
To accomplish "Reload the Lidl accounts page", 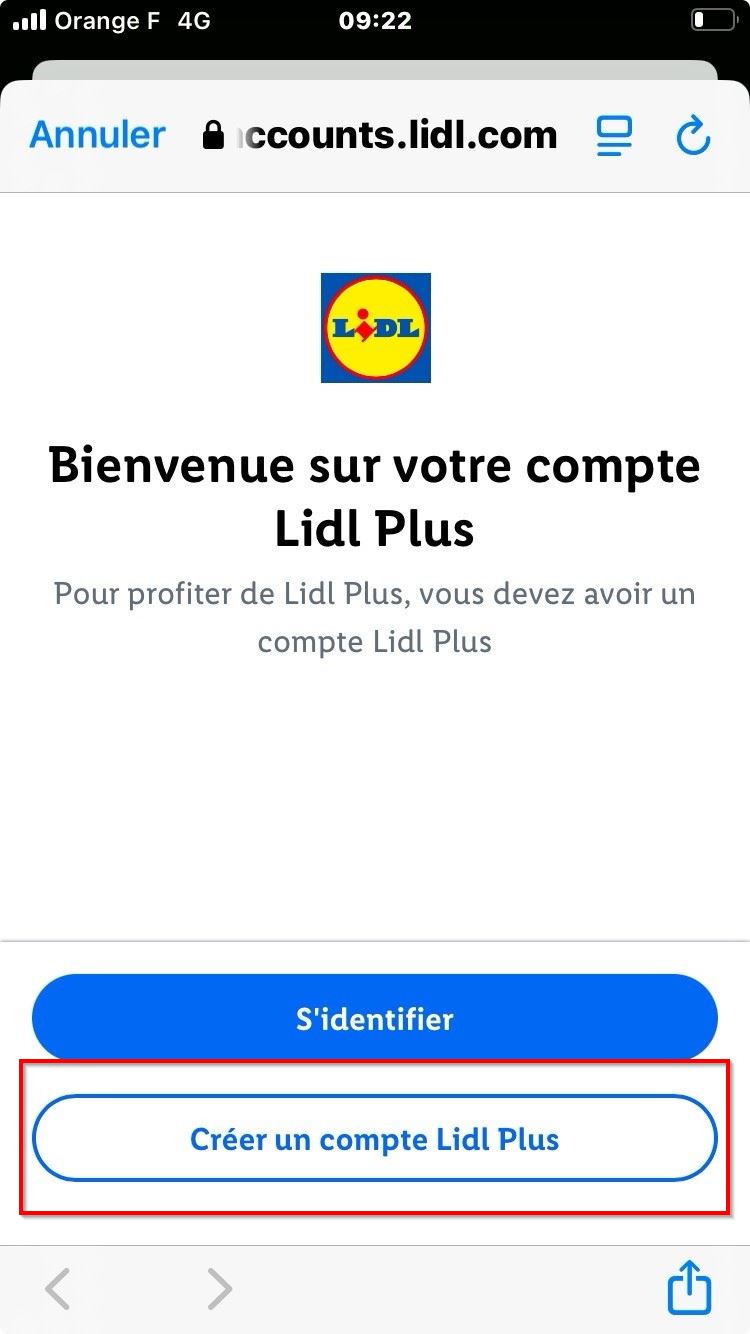I will [x=692, y=136].
